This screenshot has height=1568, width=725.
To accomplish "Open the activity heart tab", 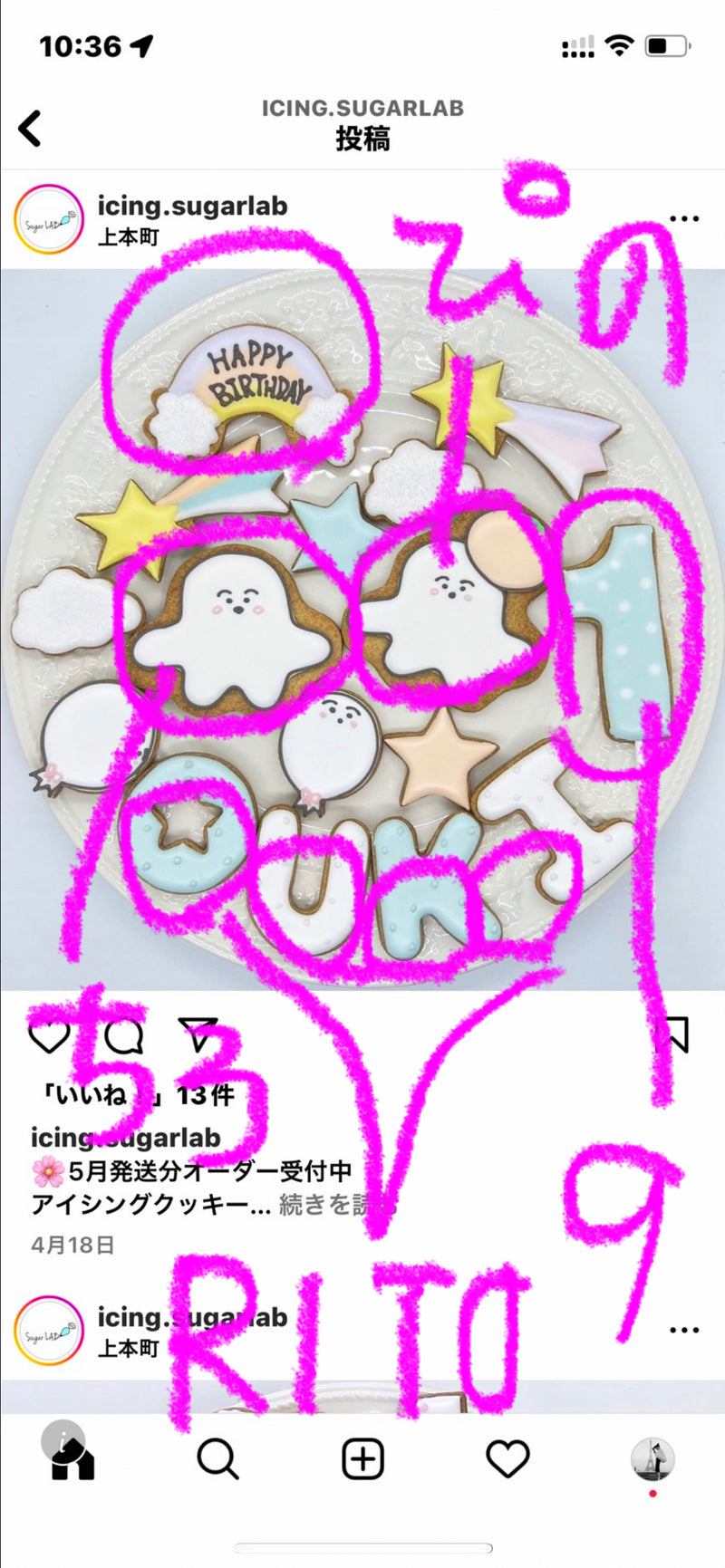I will [x=507, y=1459].
